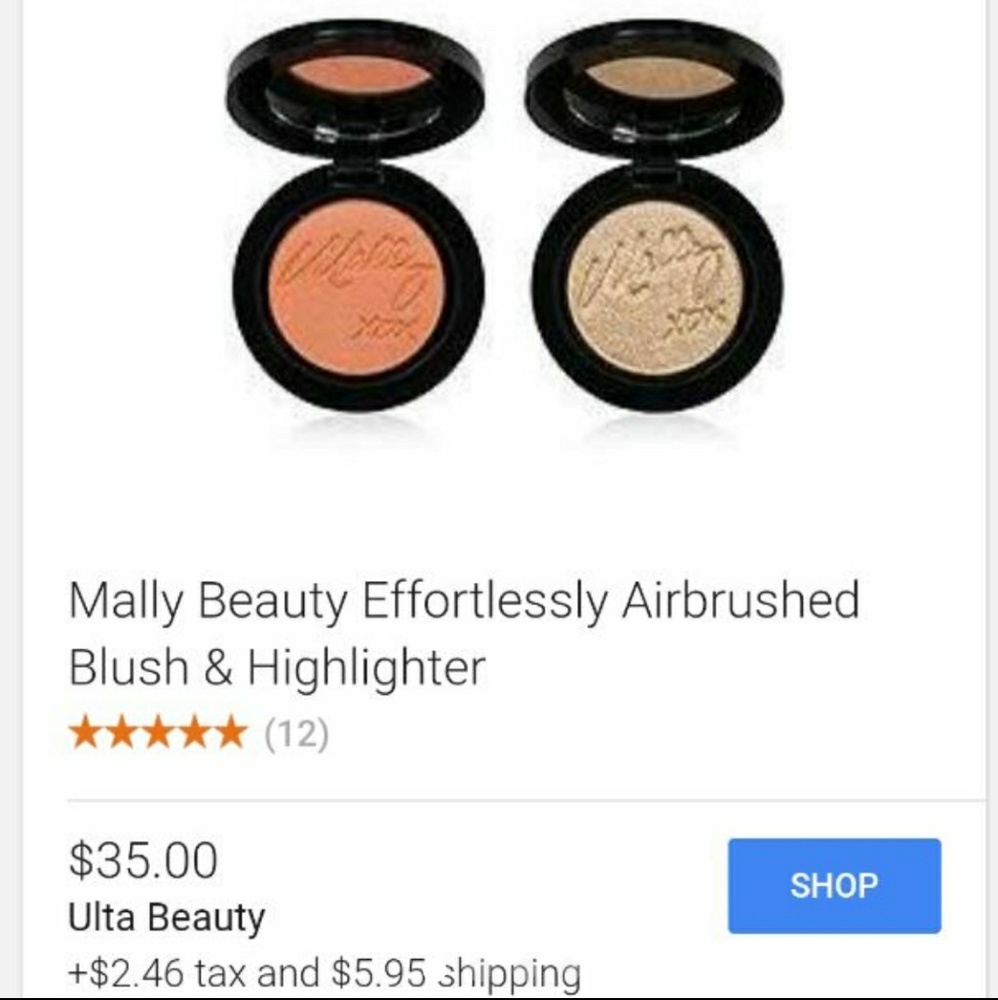Tap the blue SHOP button
This screenshot has width=998, height=1000.
(834, 886)
